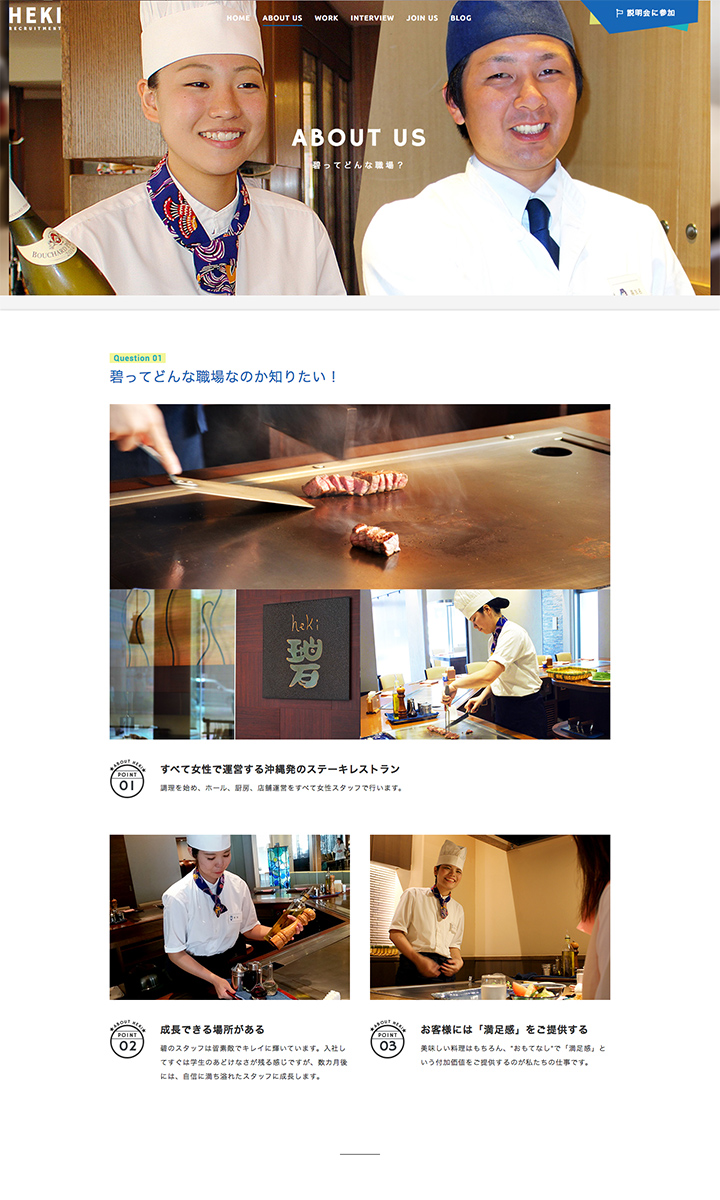The width and height of the screenshot is (720, 1200).
Task: Visit the BLOG link
Action: click(461, 18)
